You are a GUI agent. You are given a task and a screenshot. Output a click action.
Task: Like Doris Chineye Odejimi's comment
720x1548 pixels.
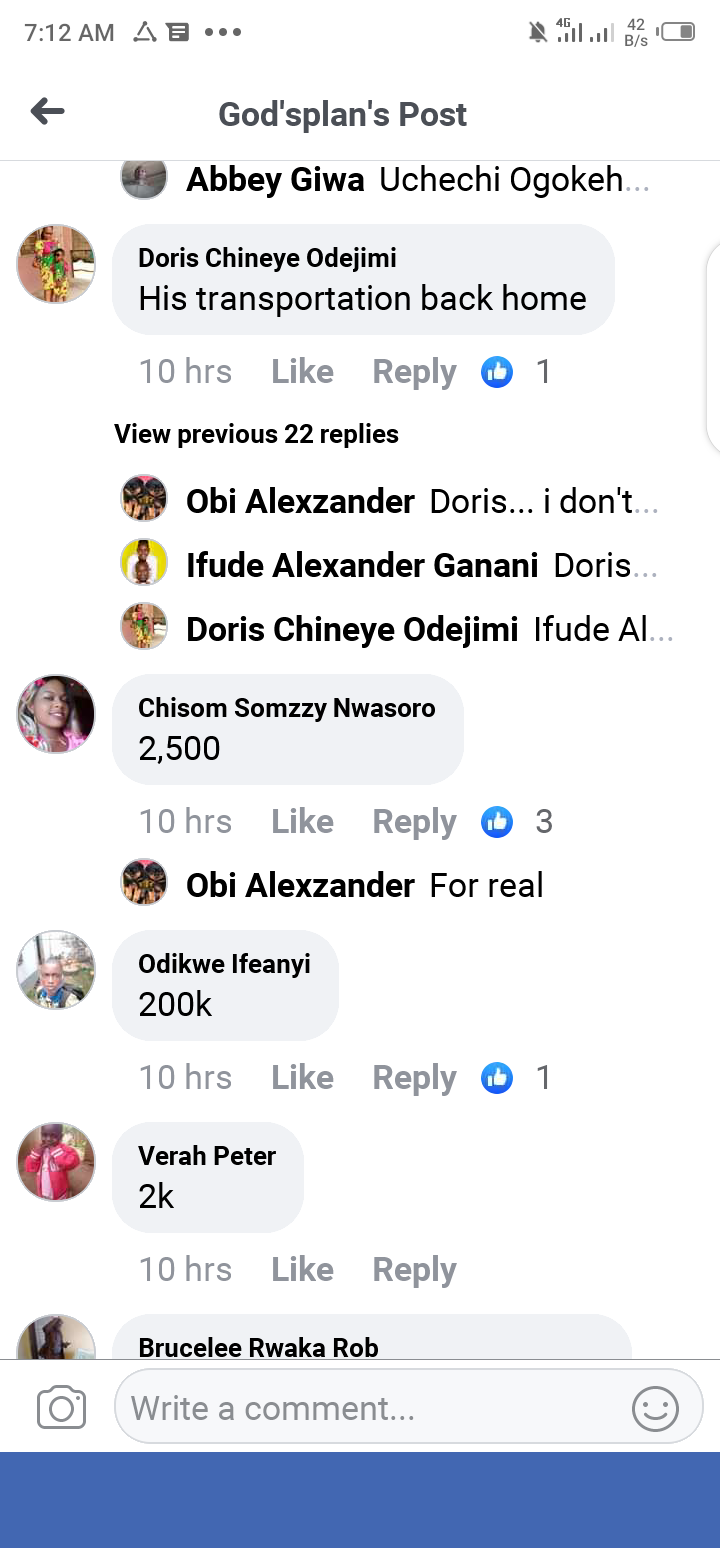[302, 372]
